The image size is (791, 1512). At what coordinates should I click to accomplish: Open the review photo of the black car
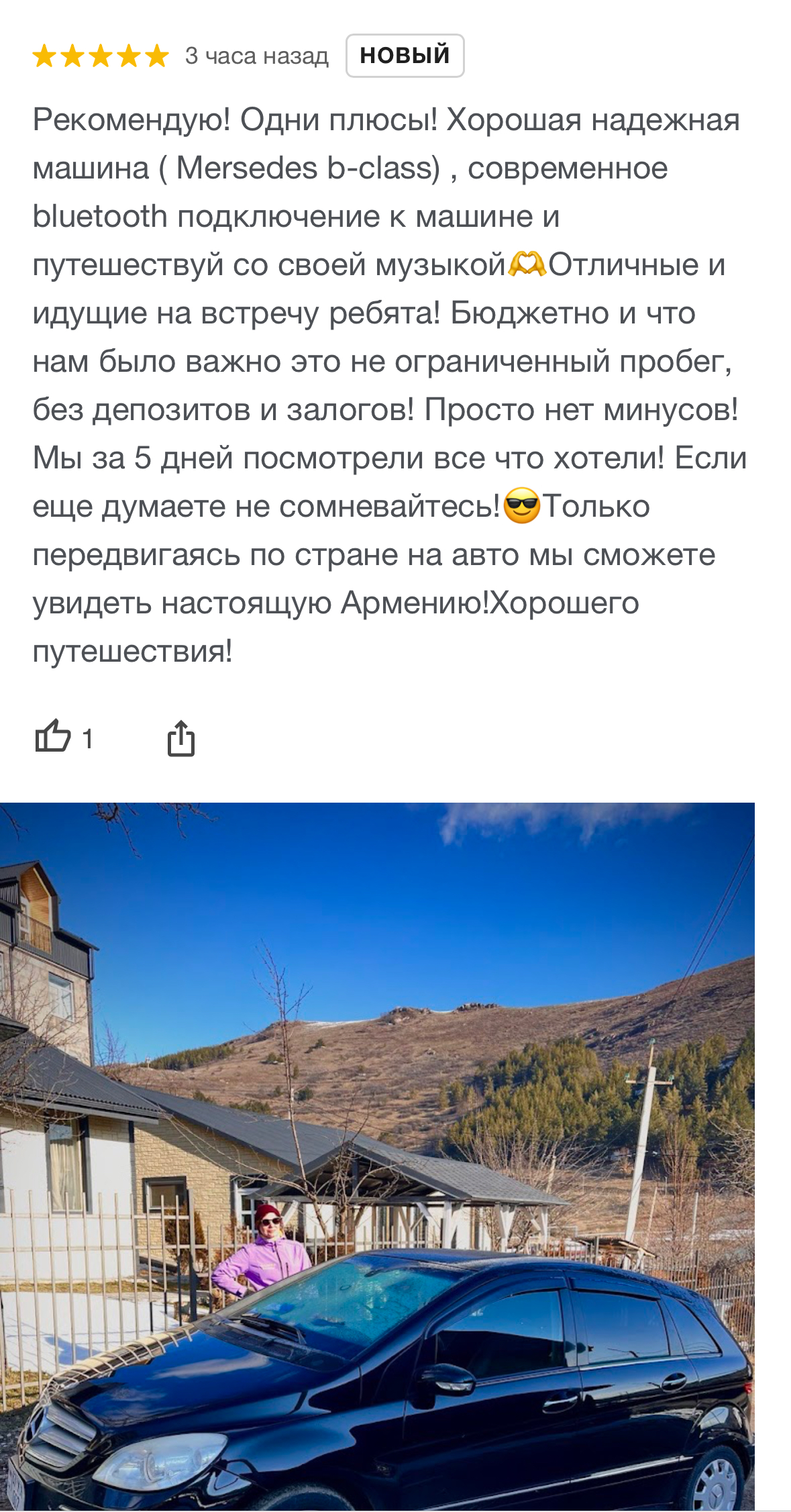377,1156
